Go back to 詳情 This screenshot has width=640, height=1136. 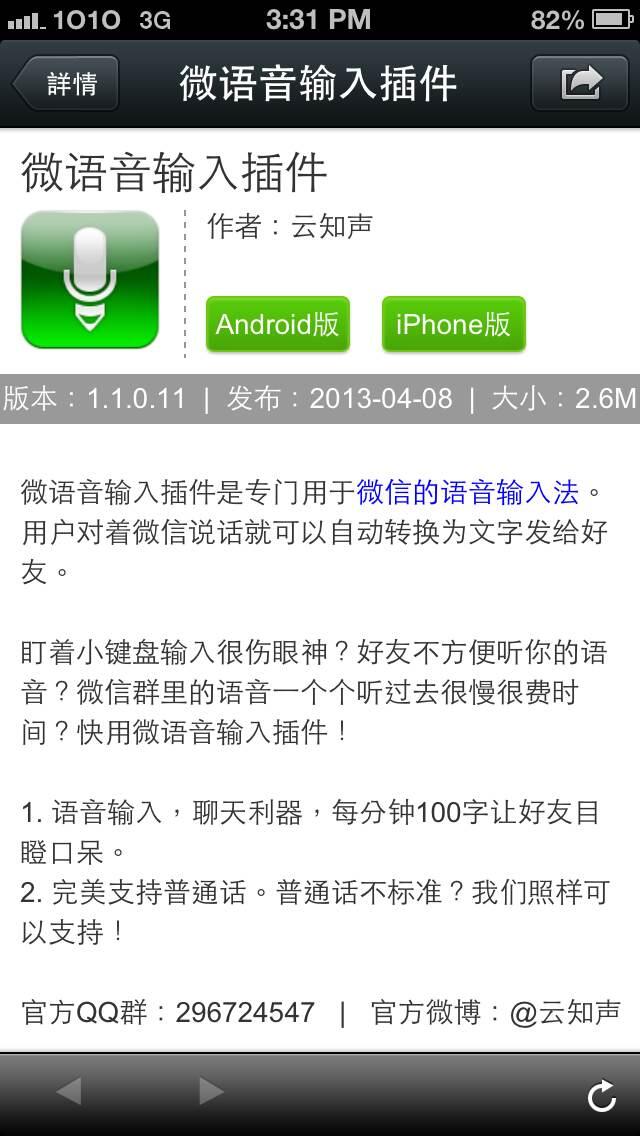(x=65, y=83)
